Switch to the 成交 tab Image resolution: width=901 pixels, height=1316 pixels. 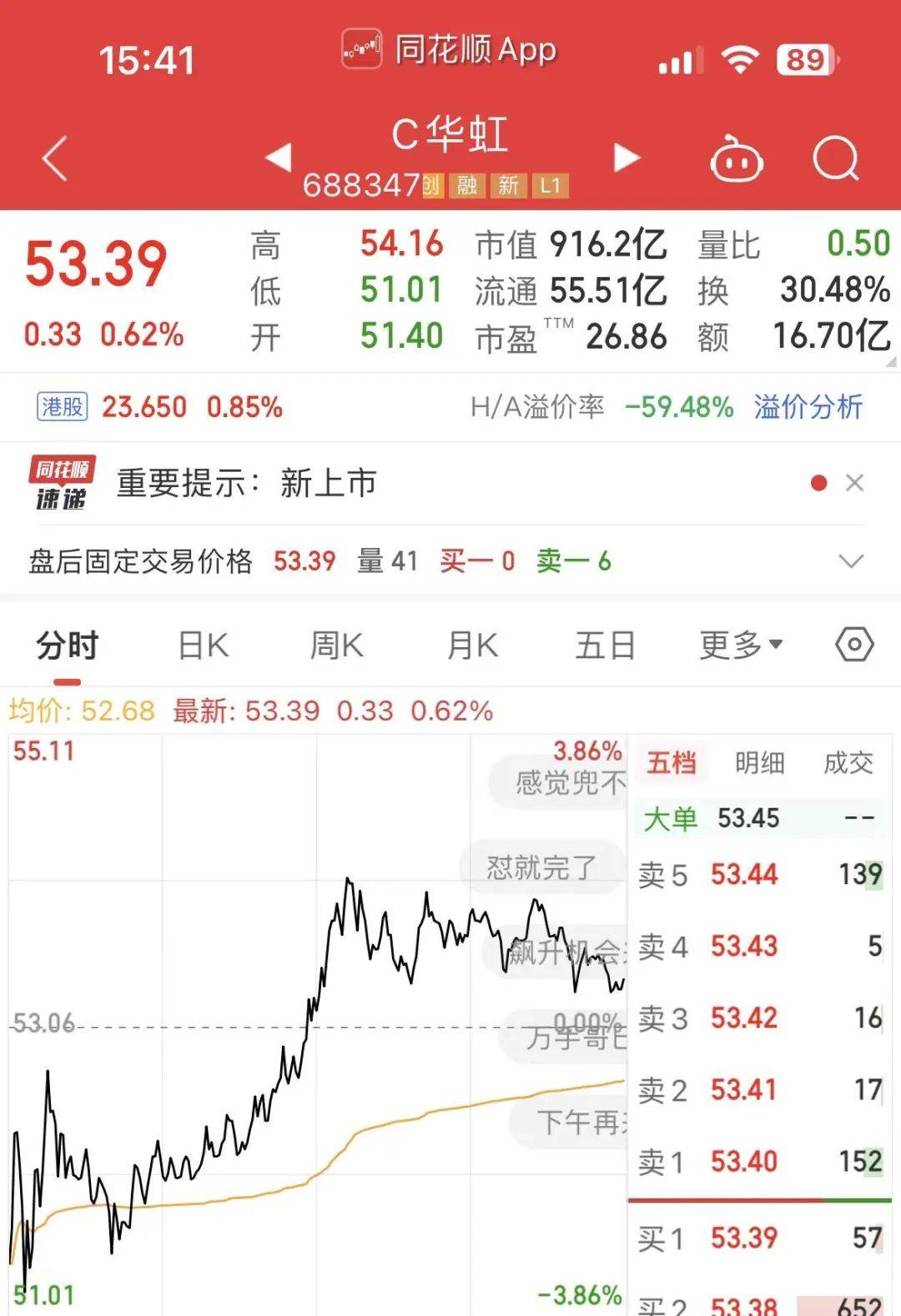pos(848,762)
